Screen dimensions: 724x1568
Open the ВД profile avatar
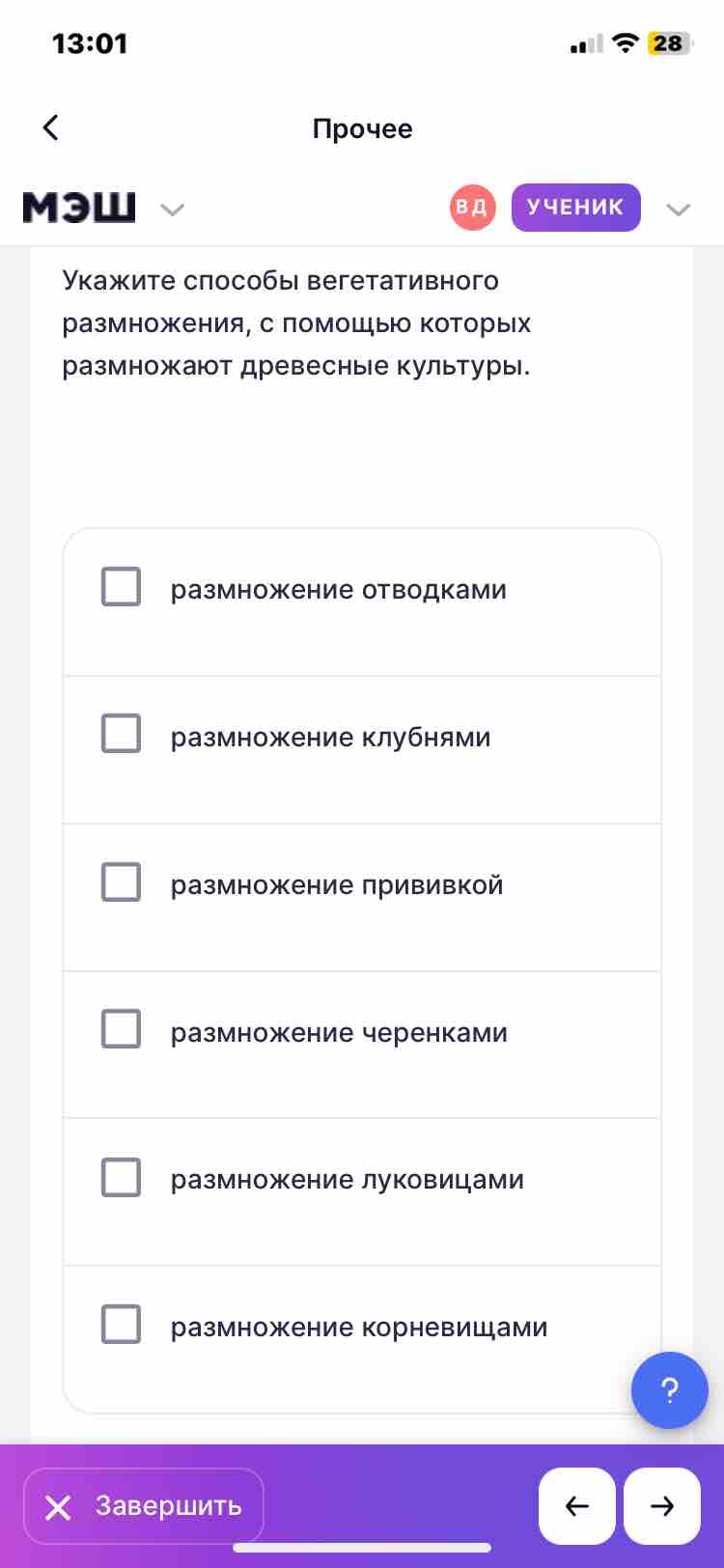click(473, 208)
